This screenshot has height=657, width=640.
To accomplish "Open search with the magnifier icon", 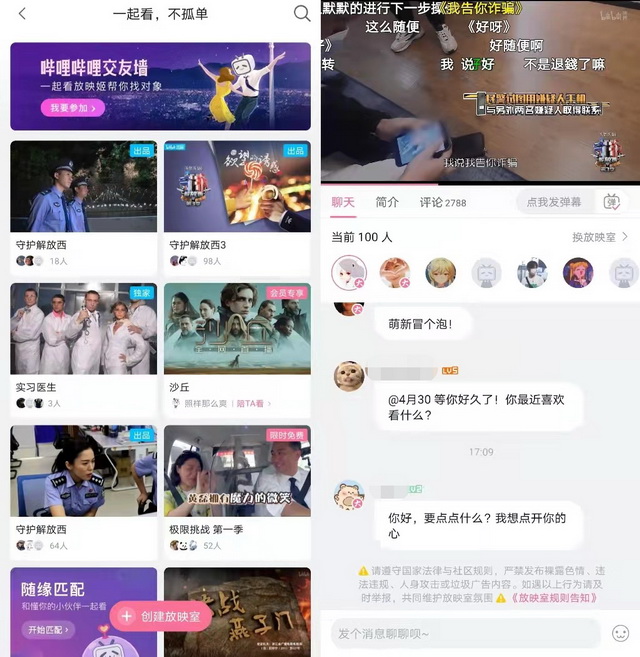I will 302,14.
